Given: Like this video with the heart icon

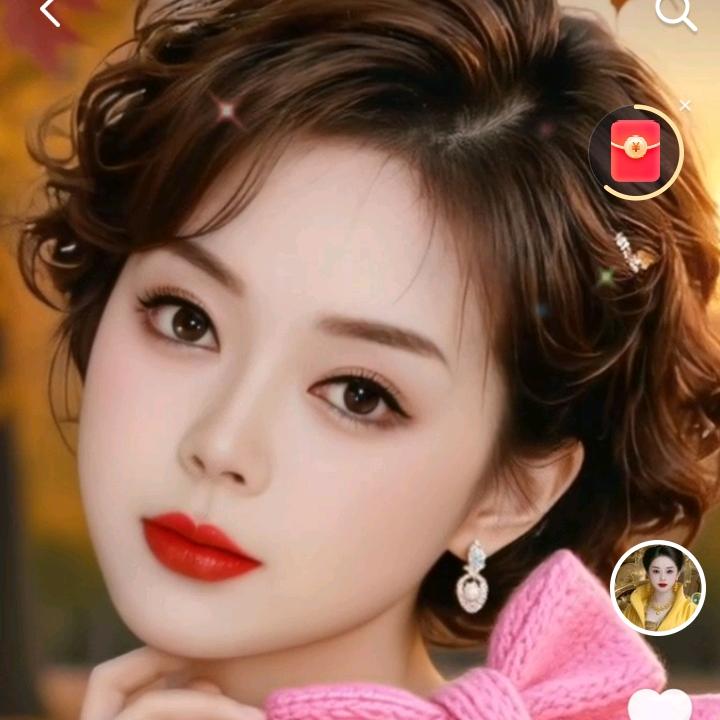Looking at the screenshot, I should point(660,705).
